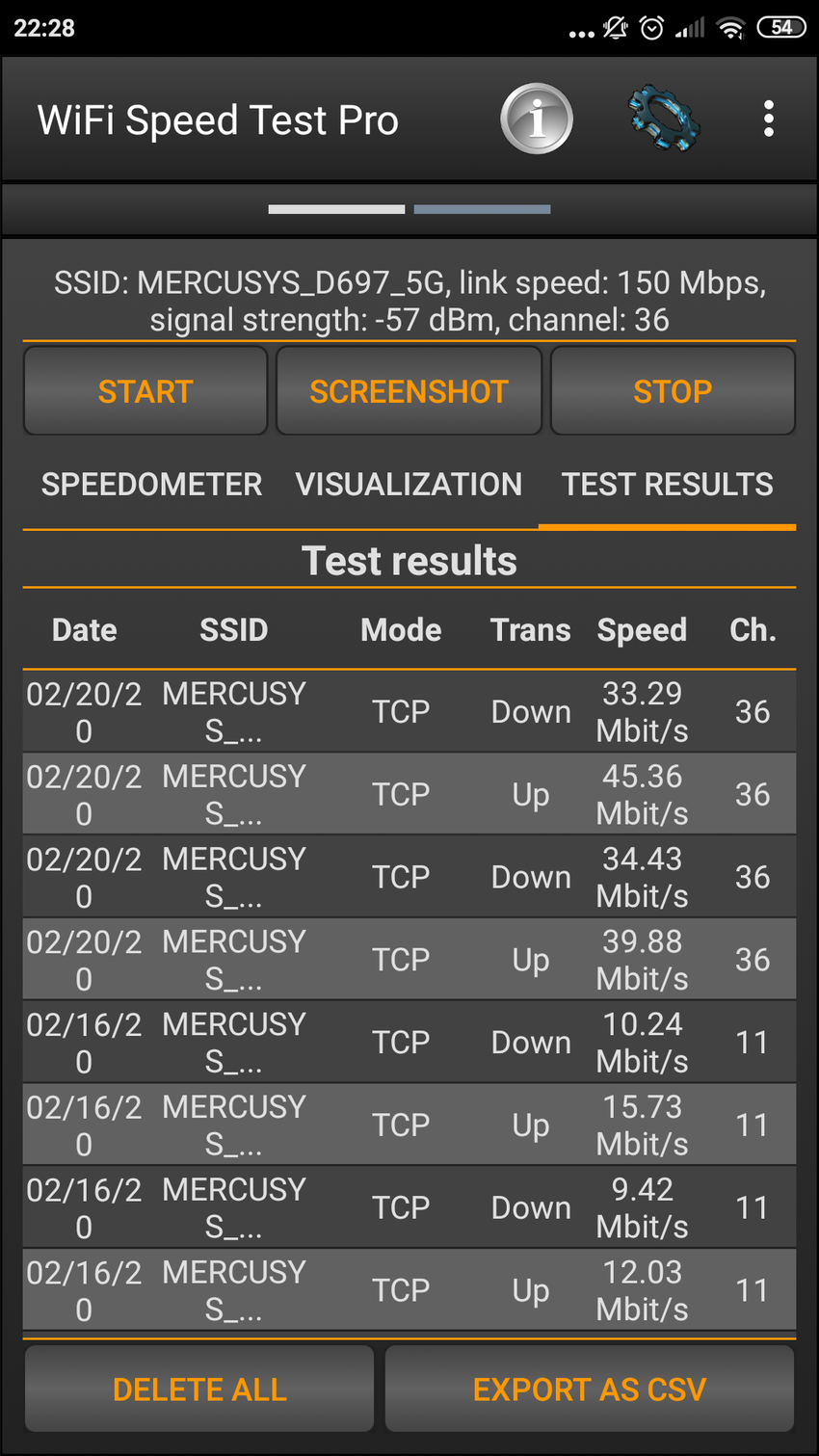Delete all test results
819x1456 pixels.
199,1389
